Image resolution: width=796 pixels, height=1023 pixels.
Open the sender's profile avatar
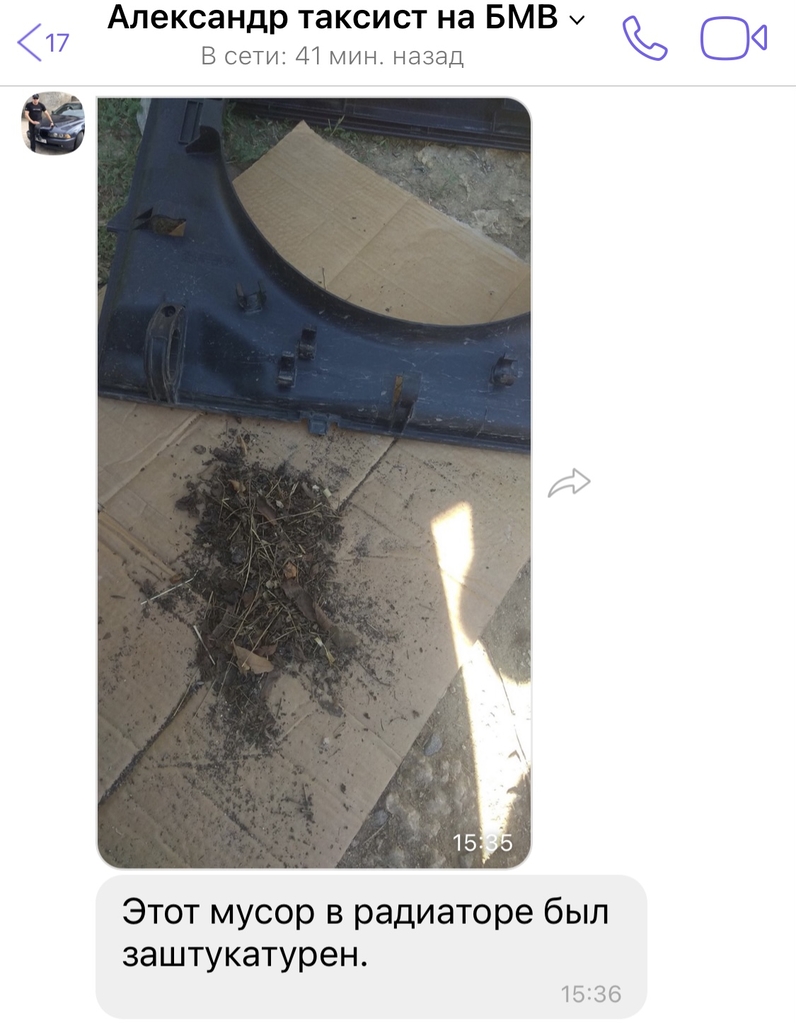pyautogui.click(x=53, y=124)
